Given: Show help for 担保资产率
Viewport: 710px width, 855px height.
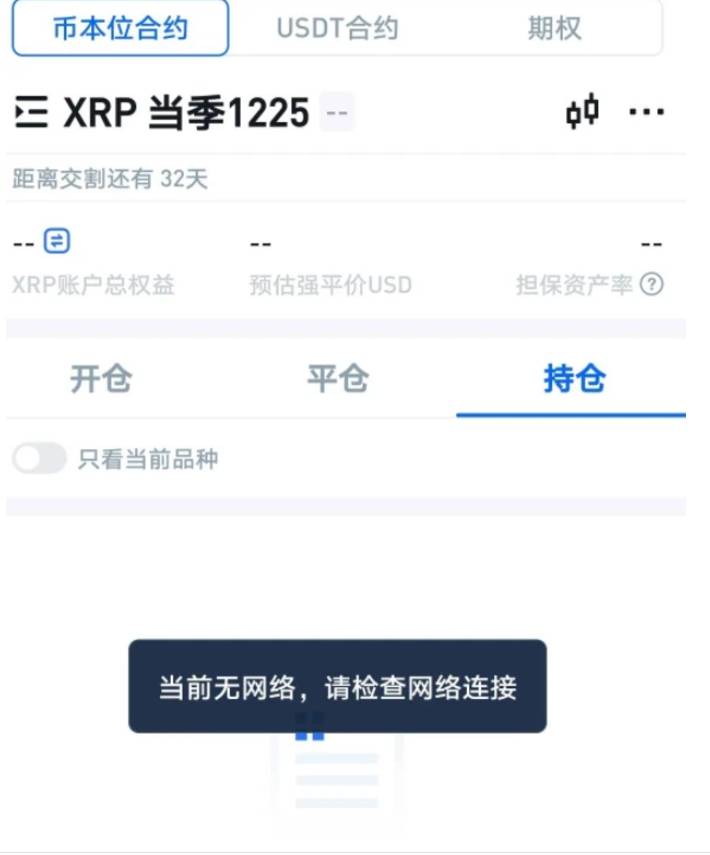Looking at the screenshot, I should coord(652,285).
